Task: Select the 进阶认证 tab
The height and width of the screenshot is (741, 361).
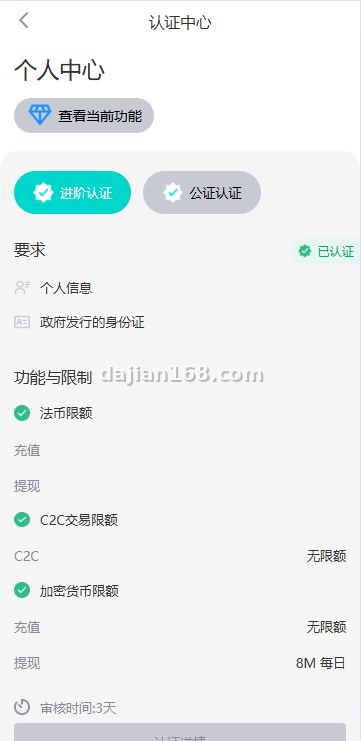Action: pyautogui.click(x=72, y=192)
